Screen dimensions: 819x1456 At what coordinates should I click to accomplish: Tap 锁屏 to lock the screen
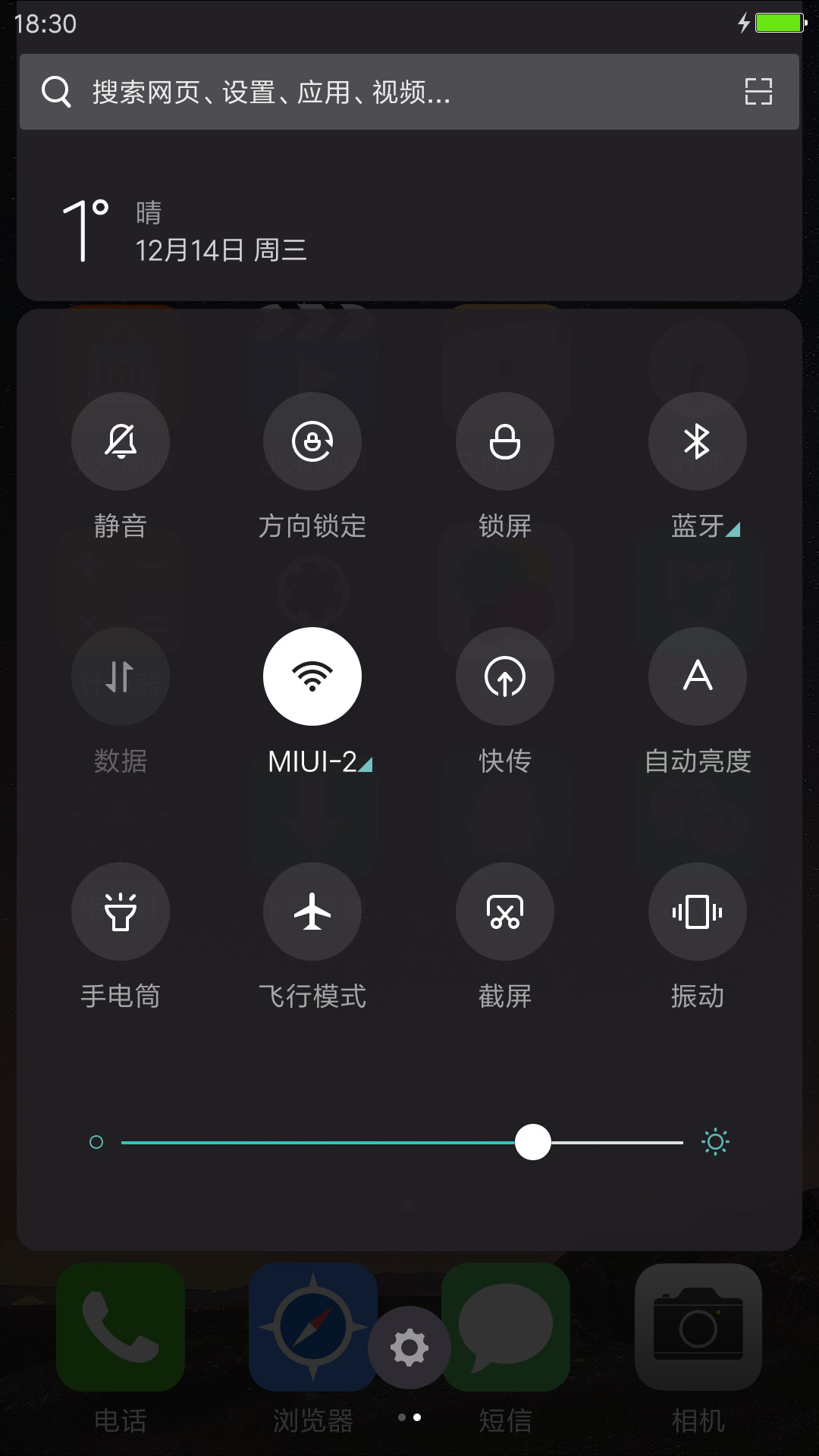[505, 441]
